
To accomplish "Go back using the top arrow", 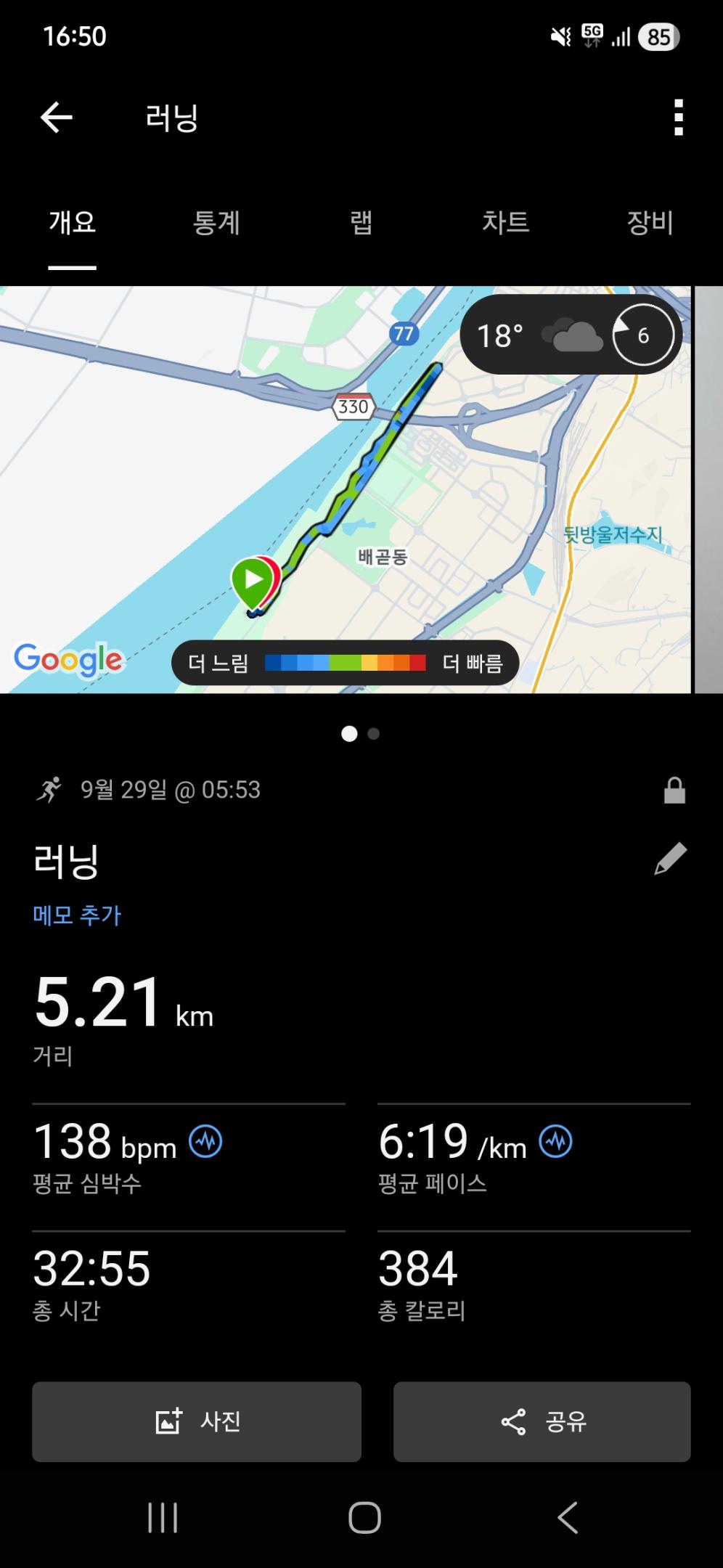I will click(x=56, y=118).
